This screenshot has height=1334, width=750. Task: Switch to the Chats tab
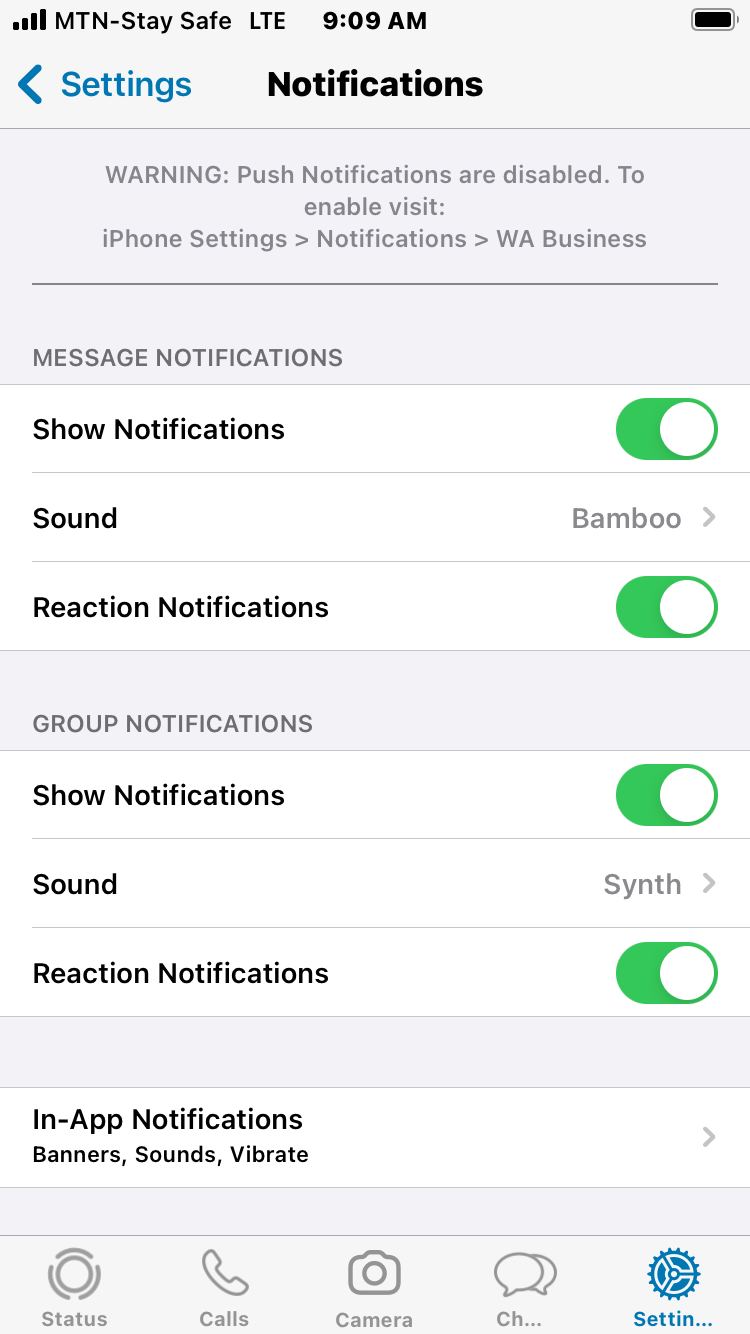[x=524, y=1287]
